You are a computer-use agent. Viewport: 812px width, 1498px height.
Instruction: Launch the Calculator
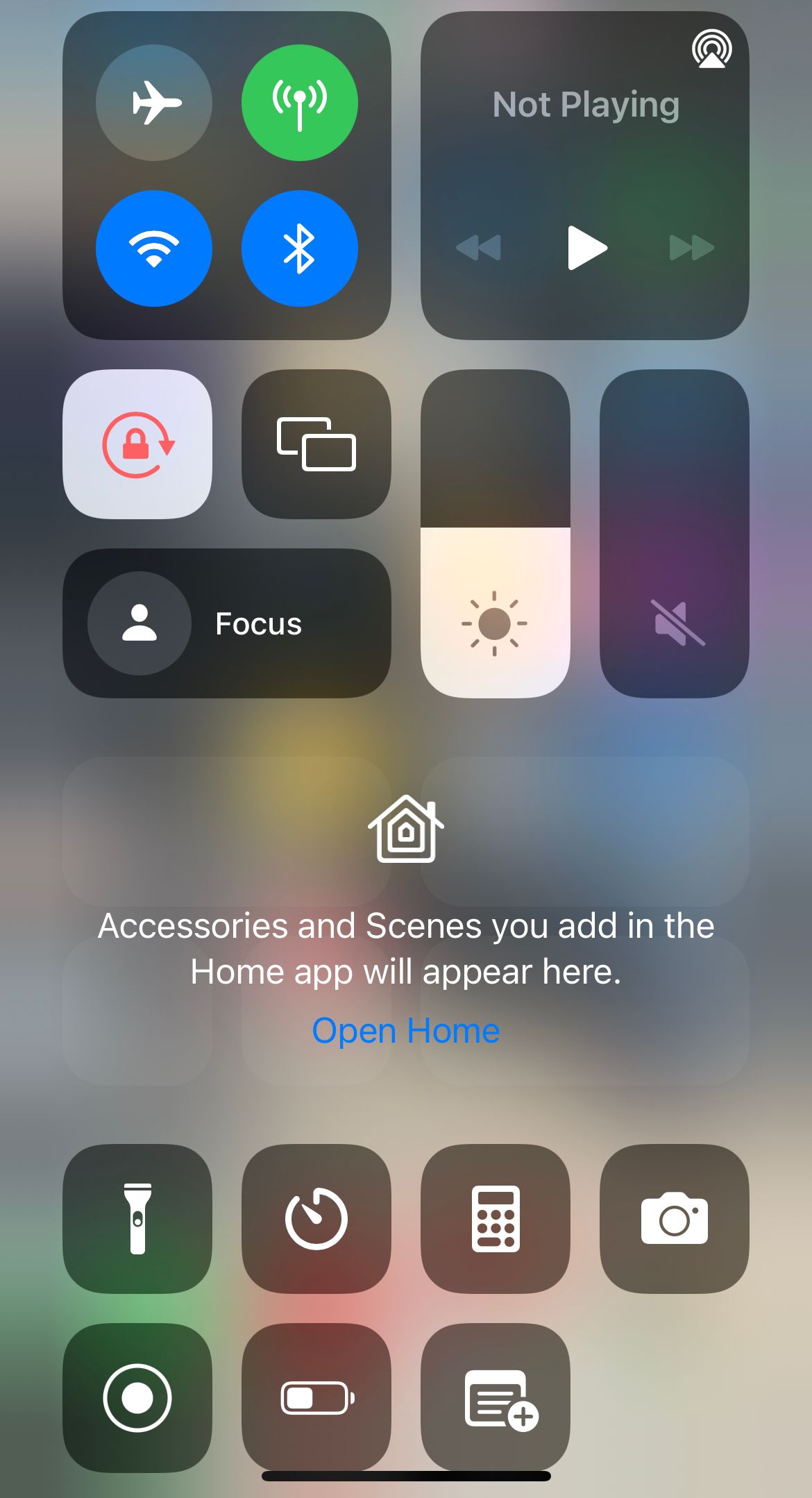point(496,1219)
